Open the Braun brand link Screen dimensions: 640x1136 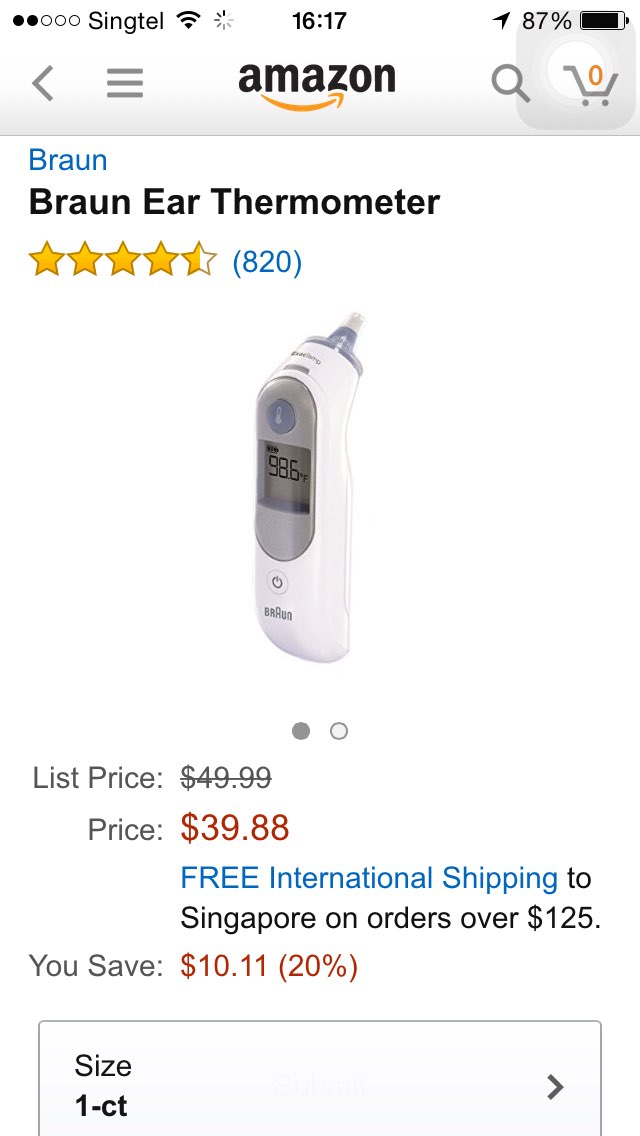[68, 160]
